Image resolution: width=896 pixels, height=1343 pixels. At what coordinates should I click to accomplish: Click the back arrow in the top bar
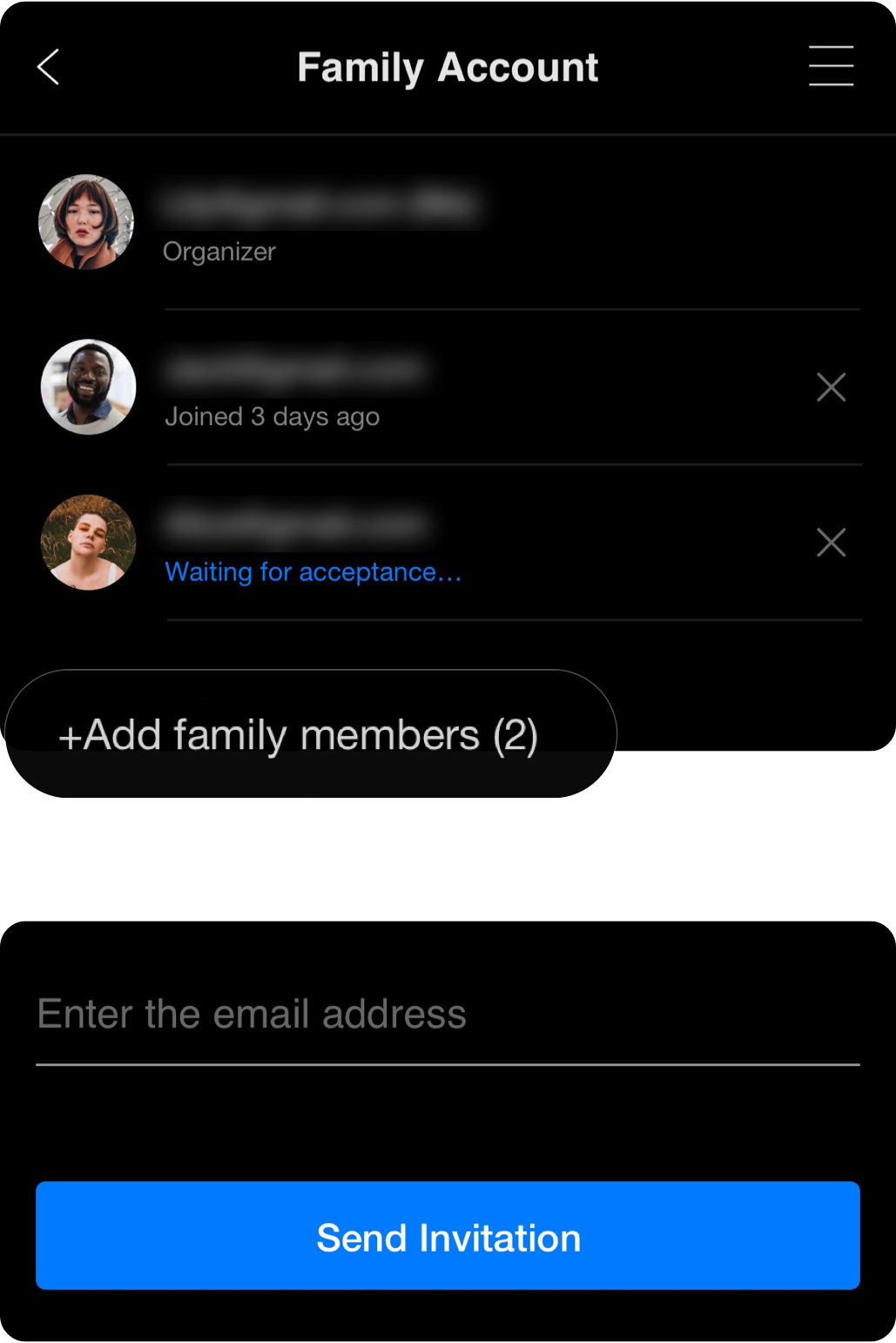(x=48, y=66)
